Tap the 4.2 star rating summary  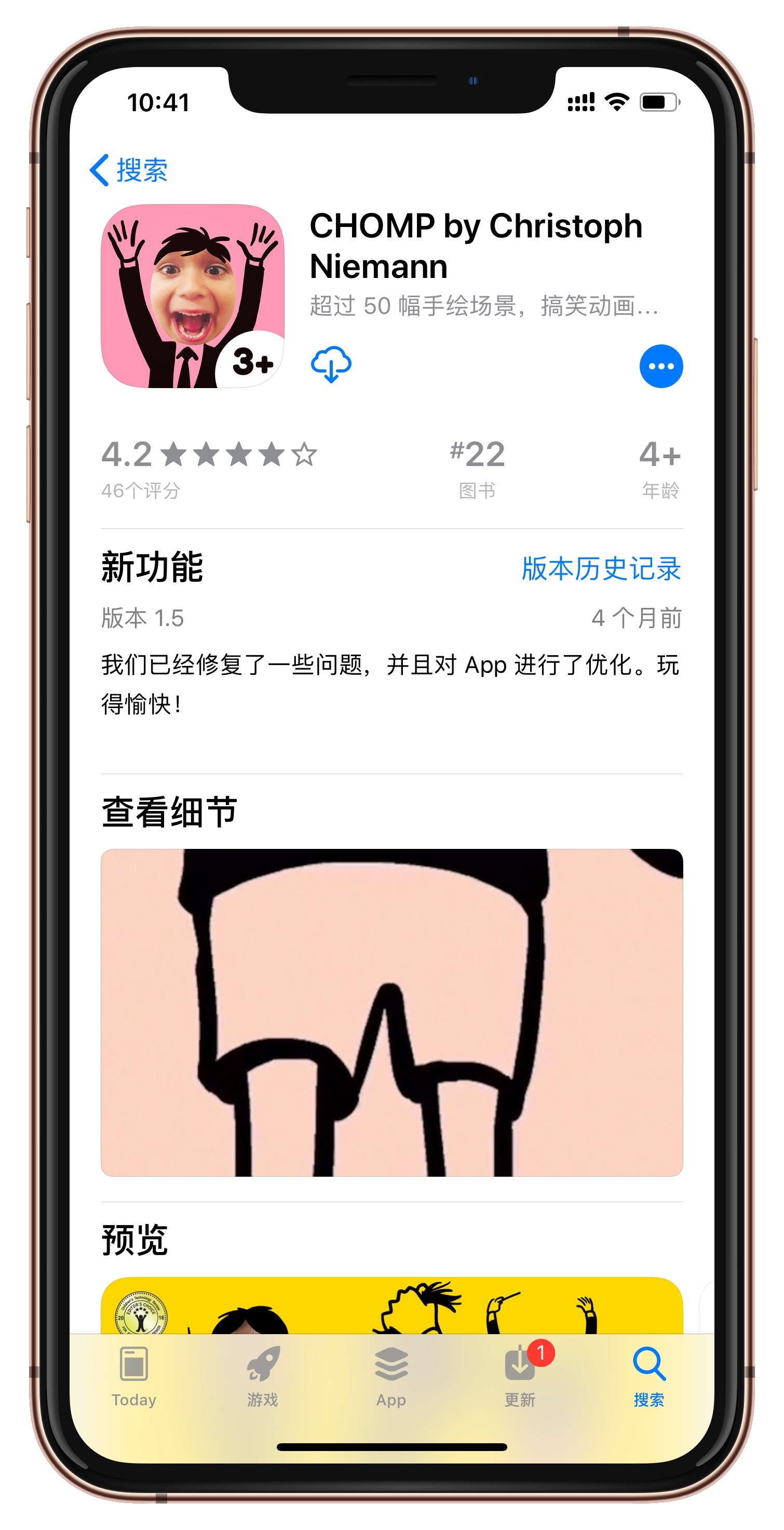209,468
